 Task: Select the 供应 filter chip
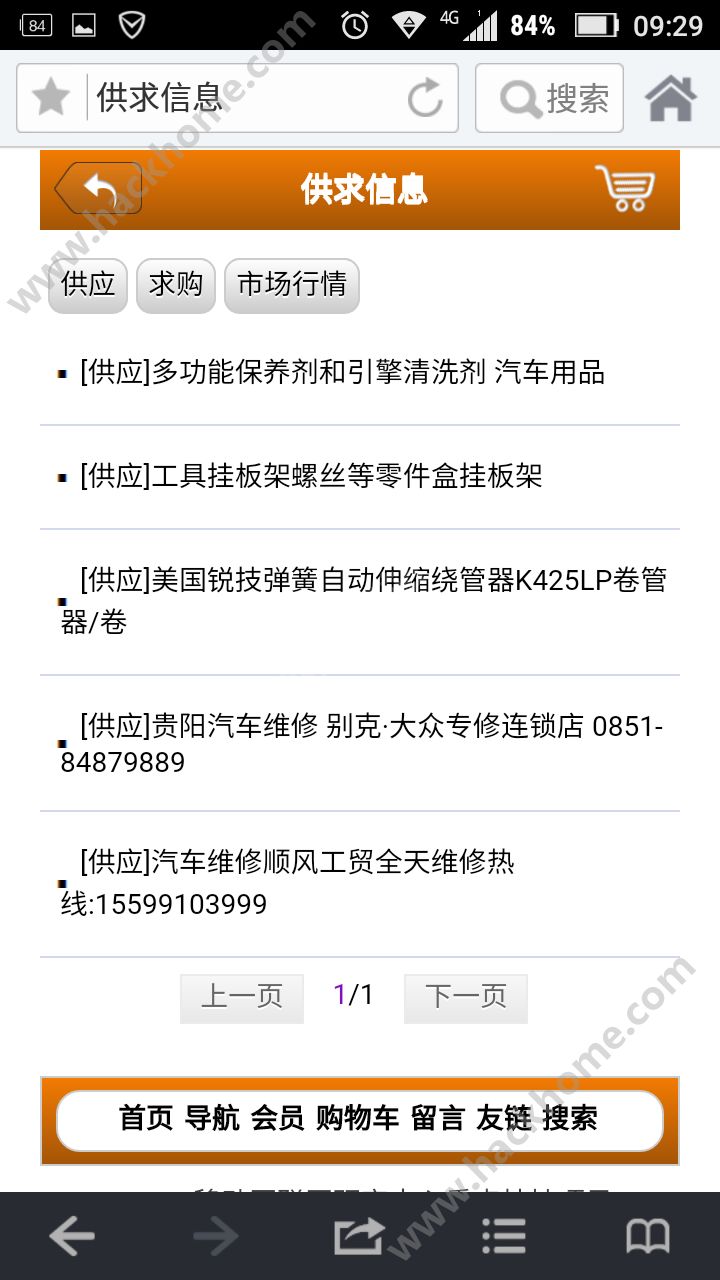tap(88, 285)
